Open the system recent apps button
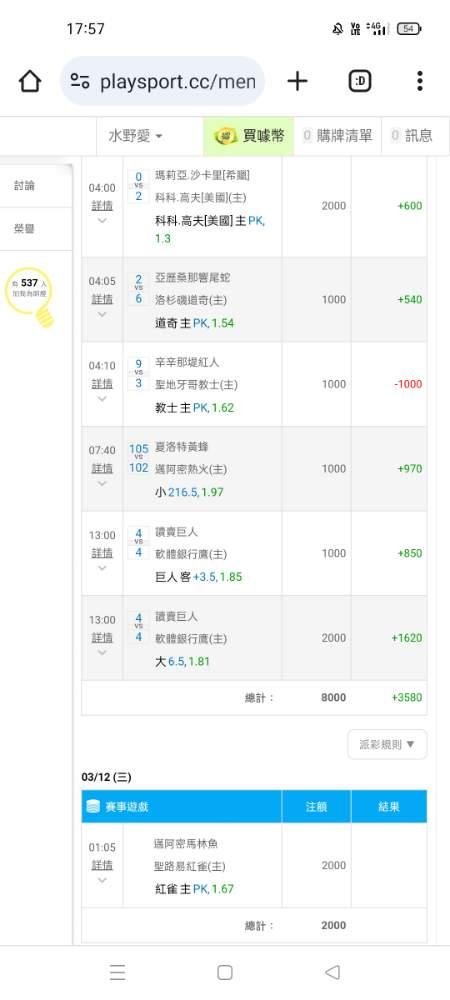 (117, 972)
